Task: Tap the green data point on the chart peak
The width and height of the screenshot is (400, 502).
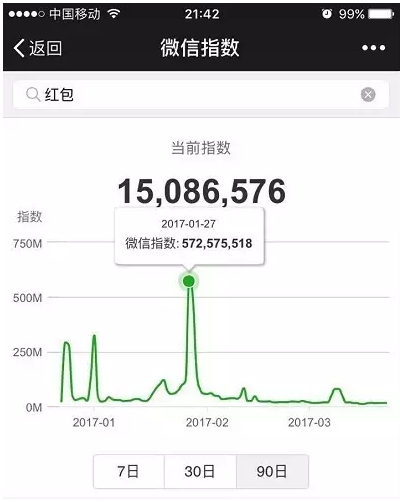Action: coord(189,281)
